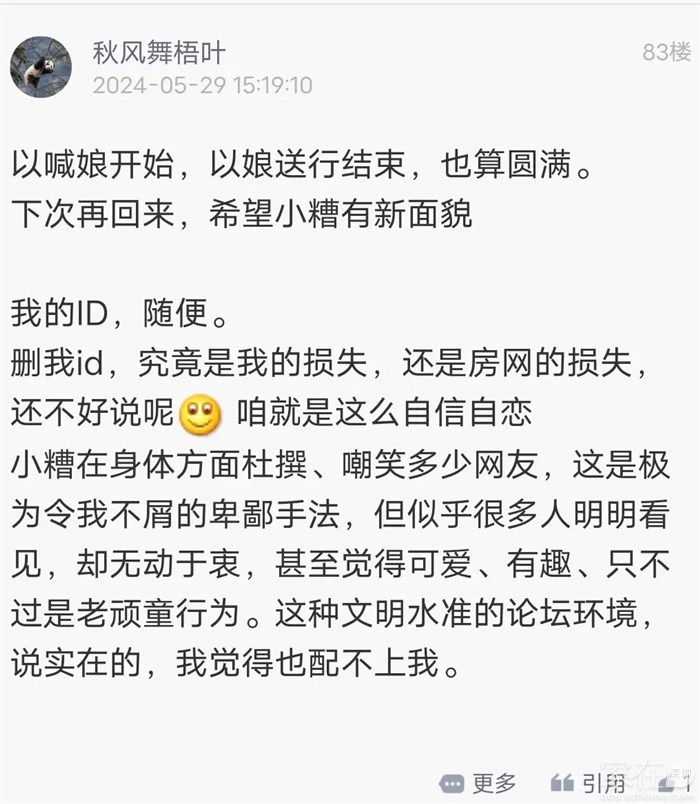This screenshot has width=700, height=804.
Task: Open the panda avatar's profile
Action: click(41, 67)
